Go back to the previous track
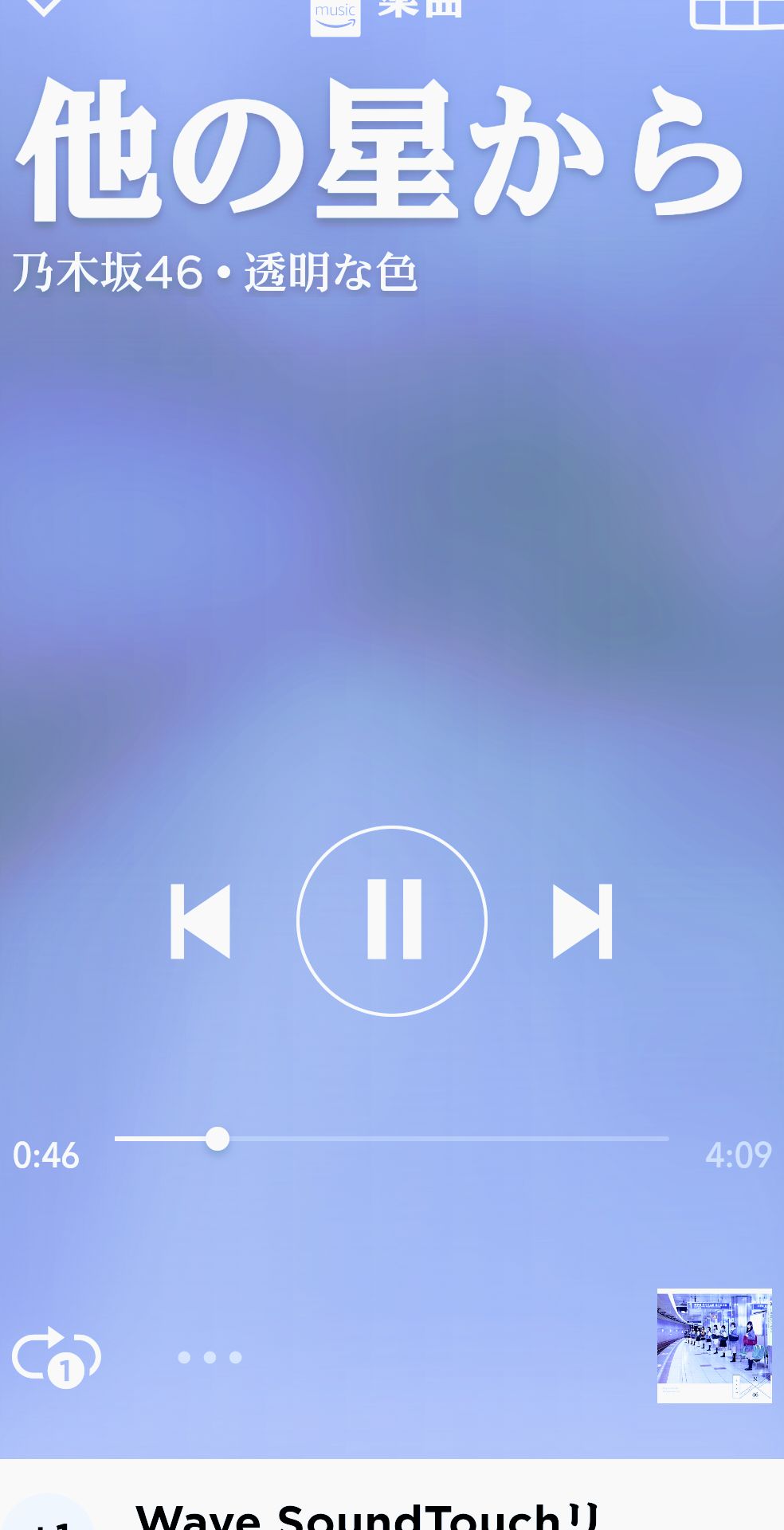Screen dimensions: 784x1530 (201, 920)
